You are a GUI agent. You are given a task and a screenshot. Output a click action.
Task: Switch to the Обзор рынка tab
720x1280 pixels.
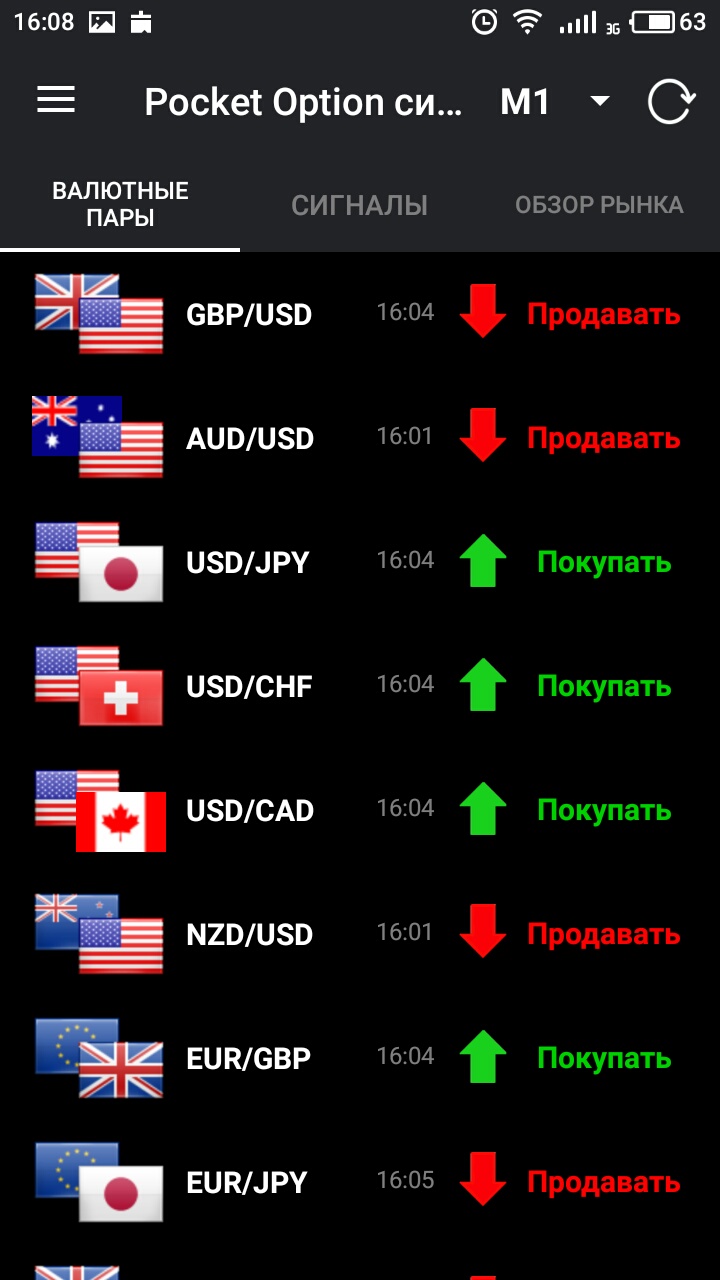(599, 205)
